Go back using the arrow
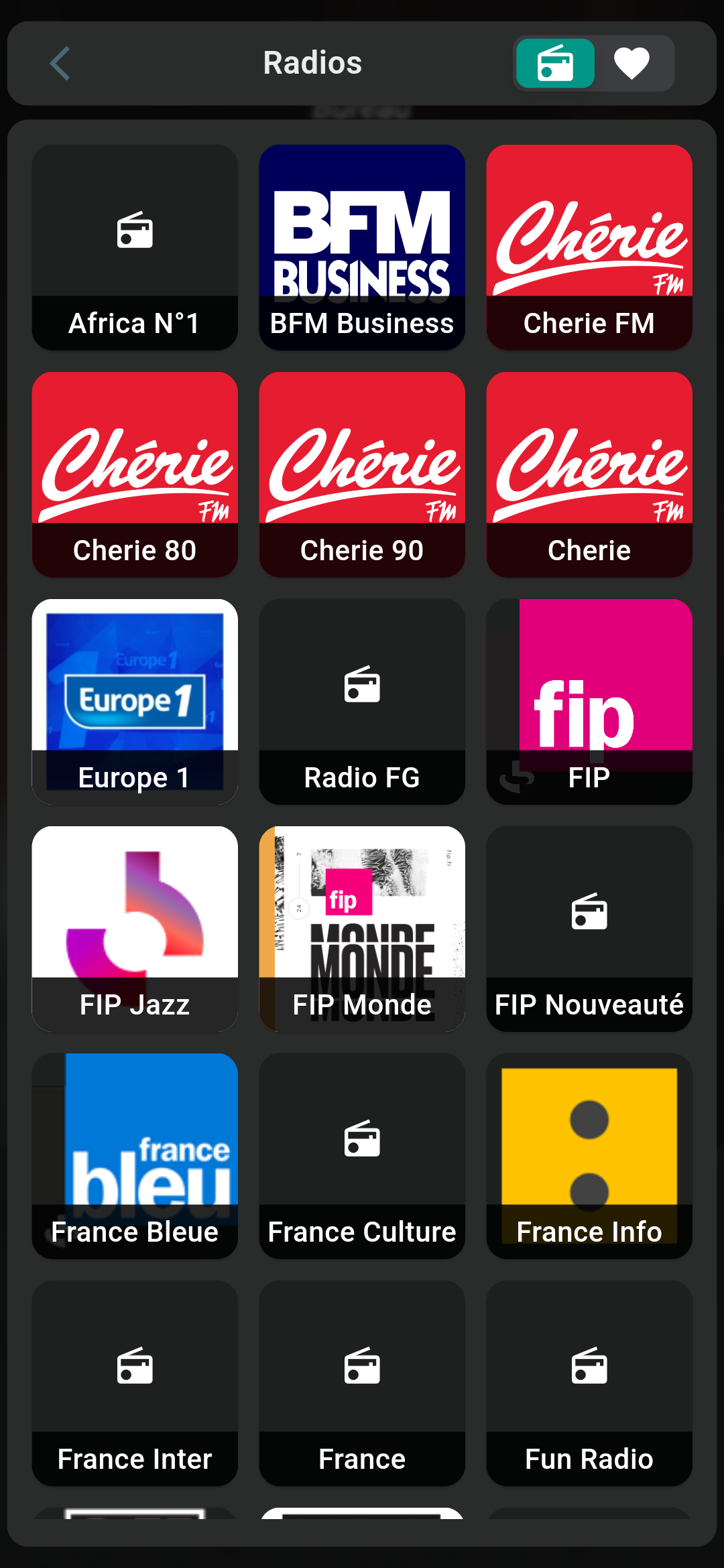 point(60,63)
